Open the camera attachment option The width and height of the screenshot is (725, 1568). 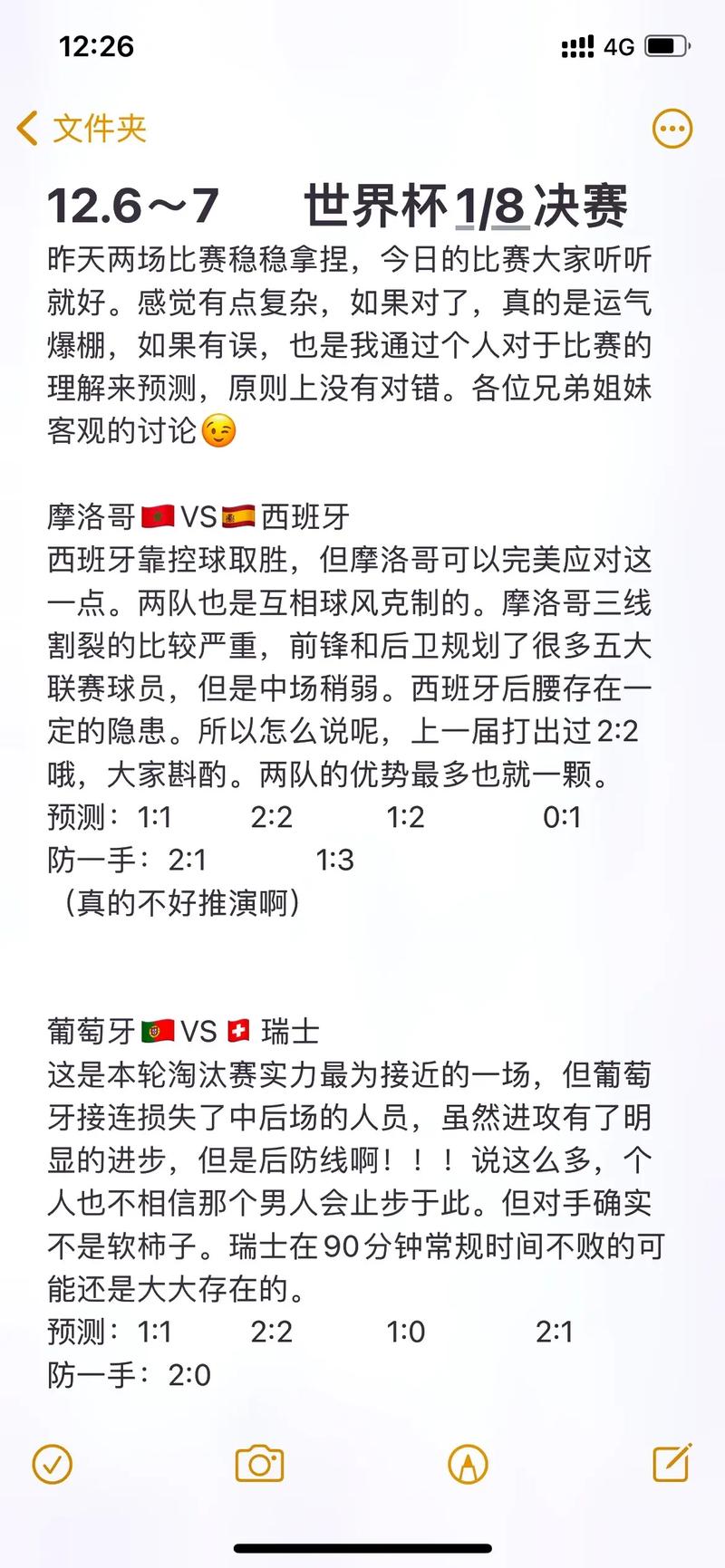pyautogui.click(x=259, y=1464)
